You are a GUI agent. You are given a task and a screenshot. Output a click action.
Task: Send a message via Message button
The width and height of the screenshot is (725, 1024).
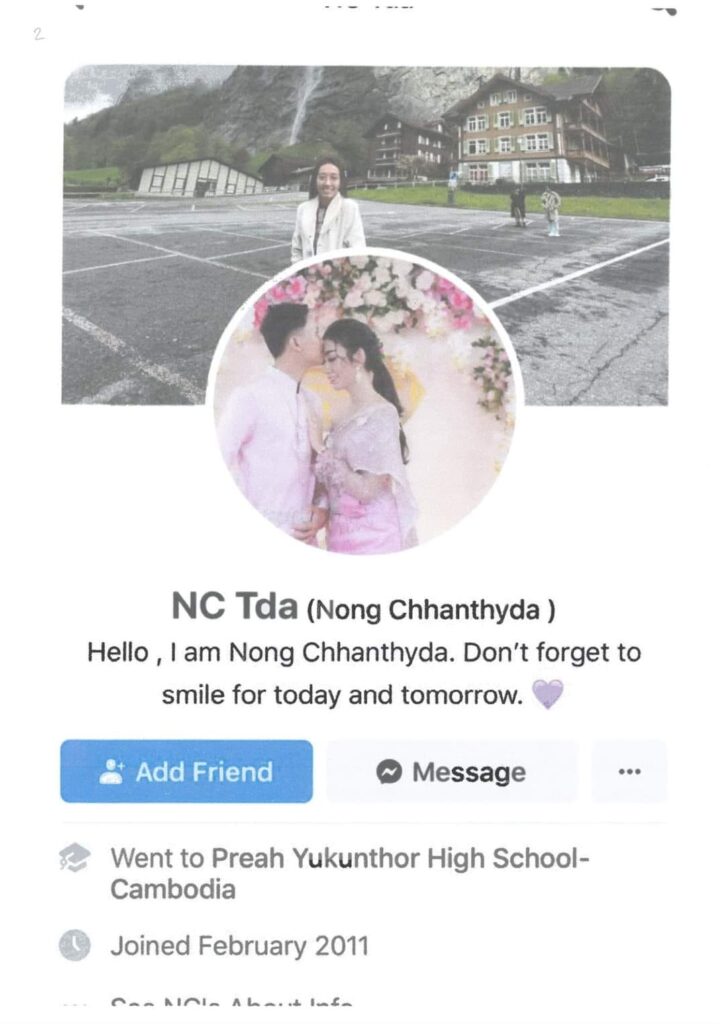[452, 771]
